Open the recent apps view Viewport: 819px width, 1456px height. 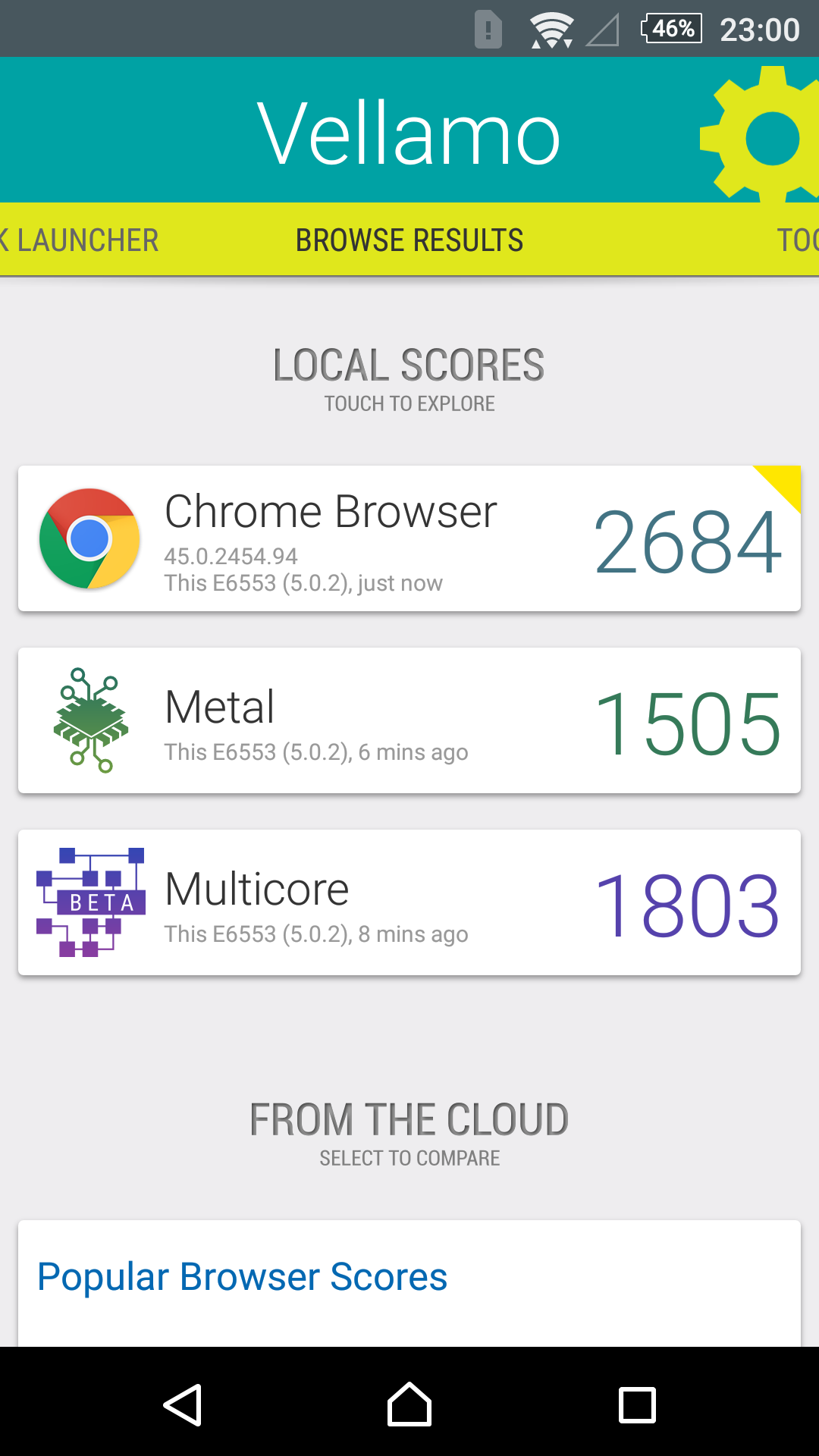tap(637, 1405)
